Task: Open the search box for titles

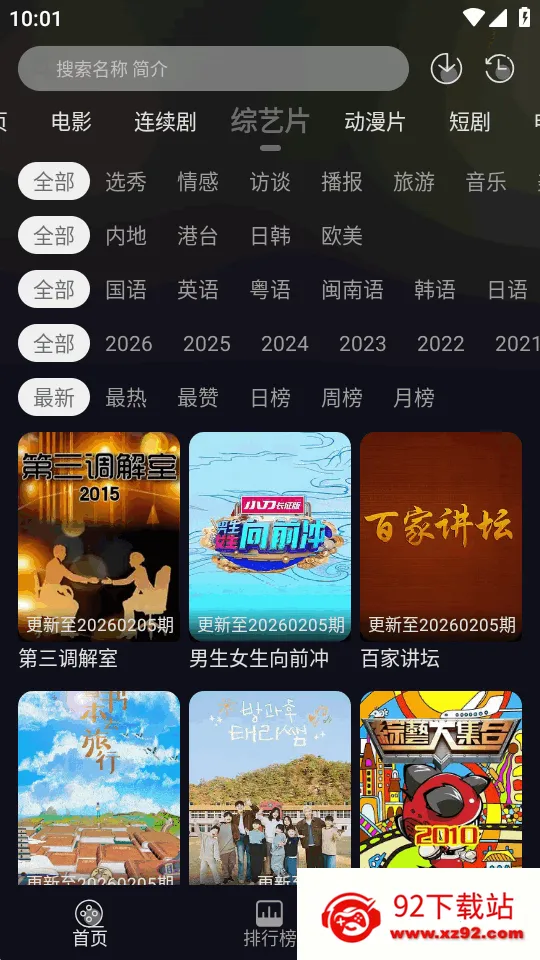Action: point(213,69)
